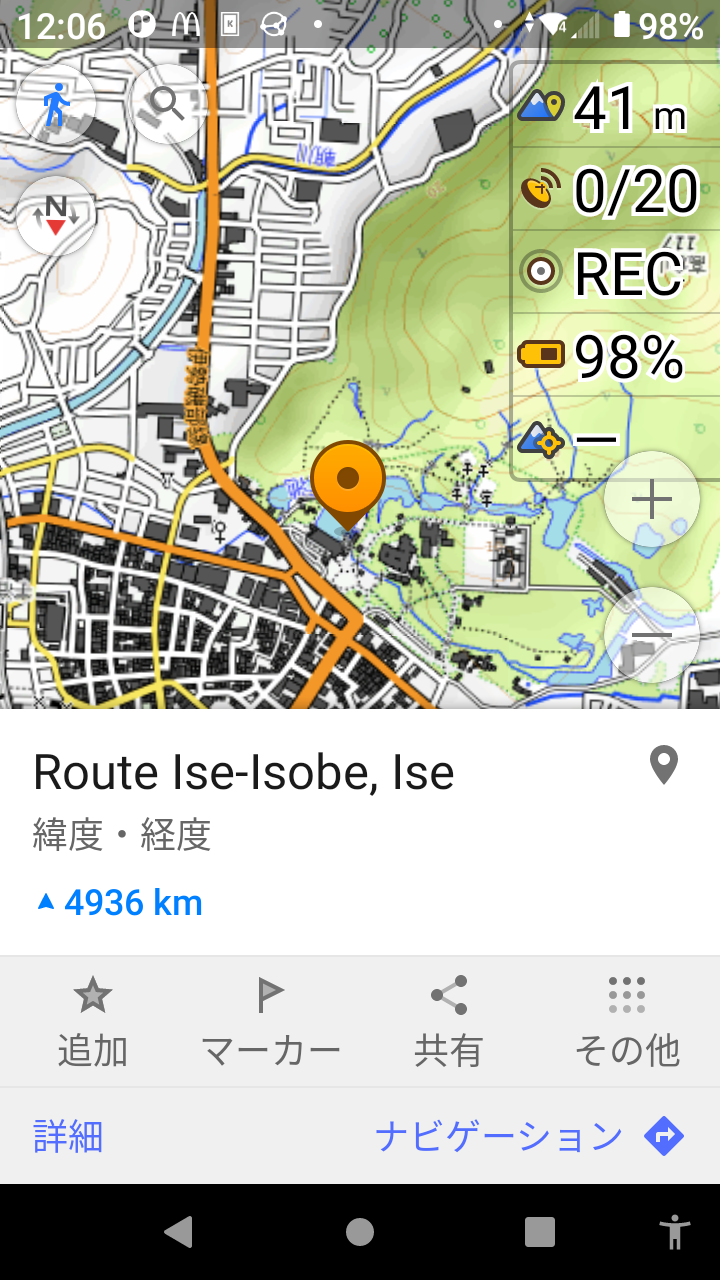720x1280 pixels.
Task: Start ナビゲーション to this point
Action: click(x=530, y=1137)
